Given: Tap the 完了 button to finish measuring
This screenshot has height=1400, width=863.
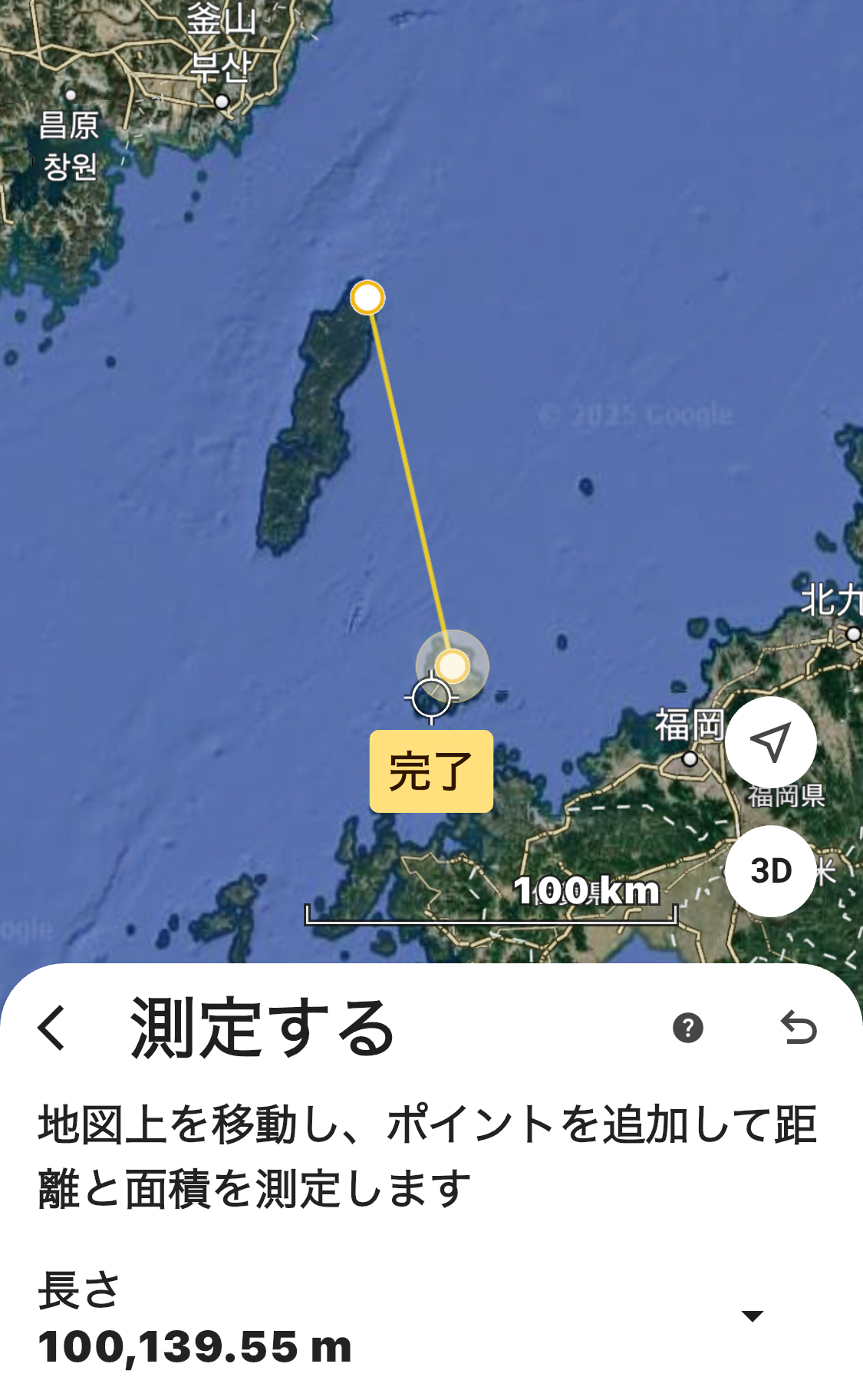Looking at the screenshot, I should [431, 771].
